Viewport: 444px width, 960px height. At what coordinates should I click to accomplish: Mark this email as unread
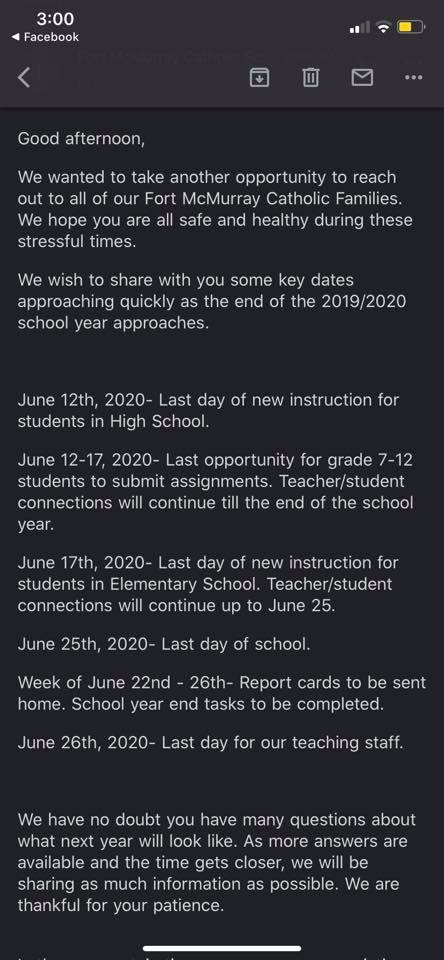pos(362,77)
